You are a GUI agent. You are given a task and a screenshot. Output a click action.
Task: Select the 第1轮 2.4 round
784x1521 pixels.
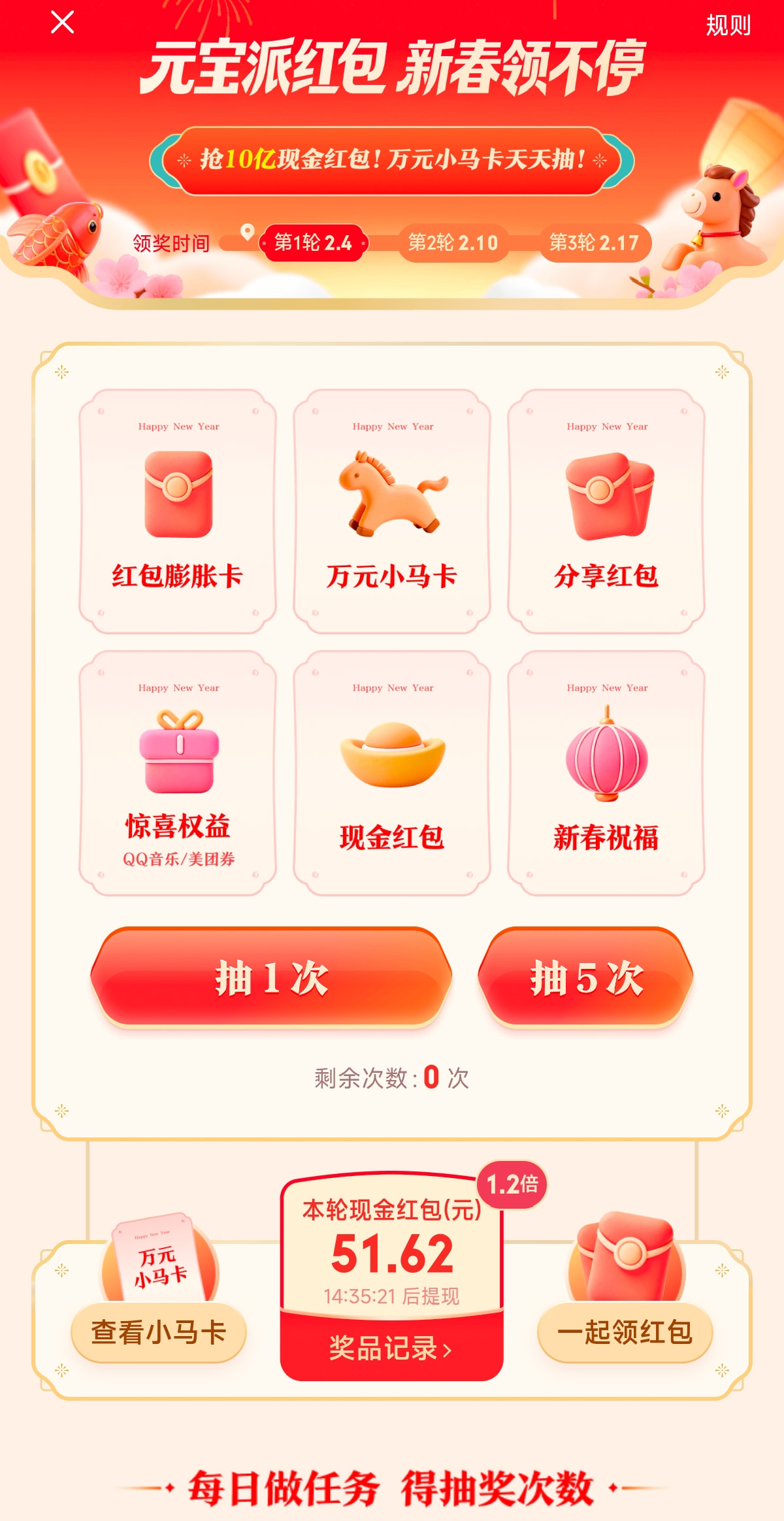(314, 243)
